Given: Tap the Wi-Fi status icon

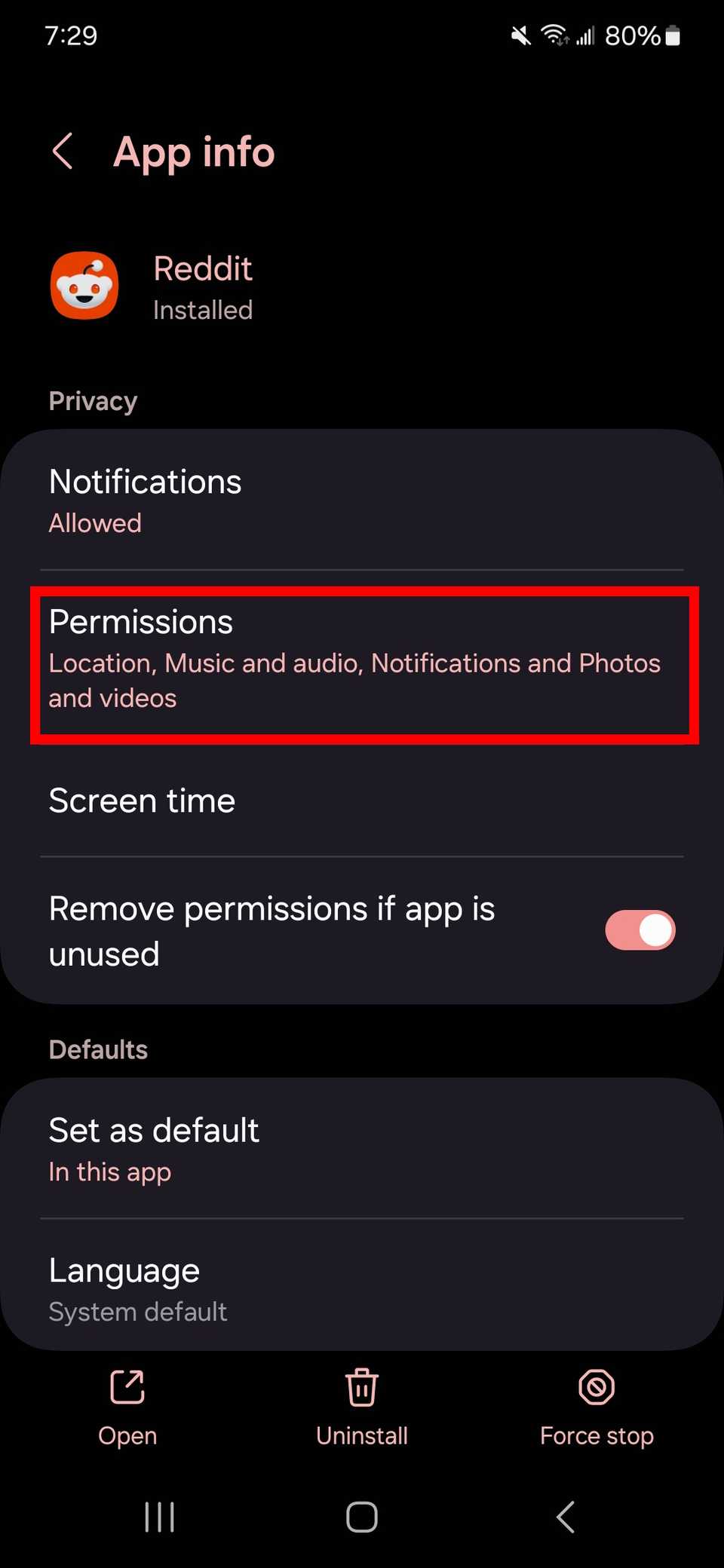Looking at the screenshot, I should point(554,34).
